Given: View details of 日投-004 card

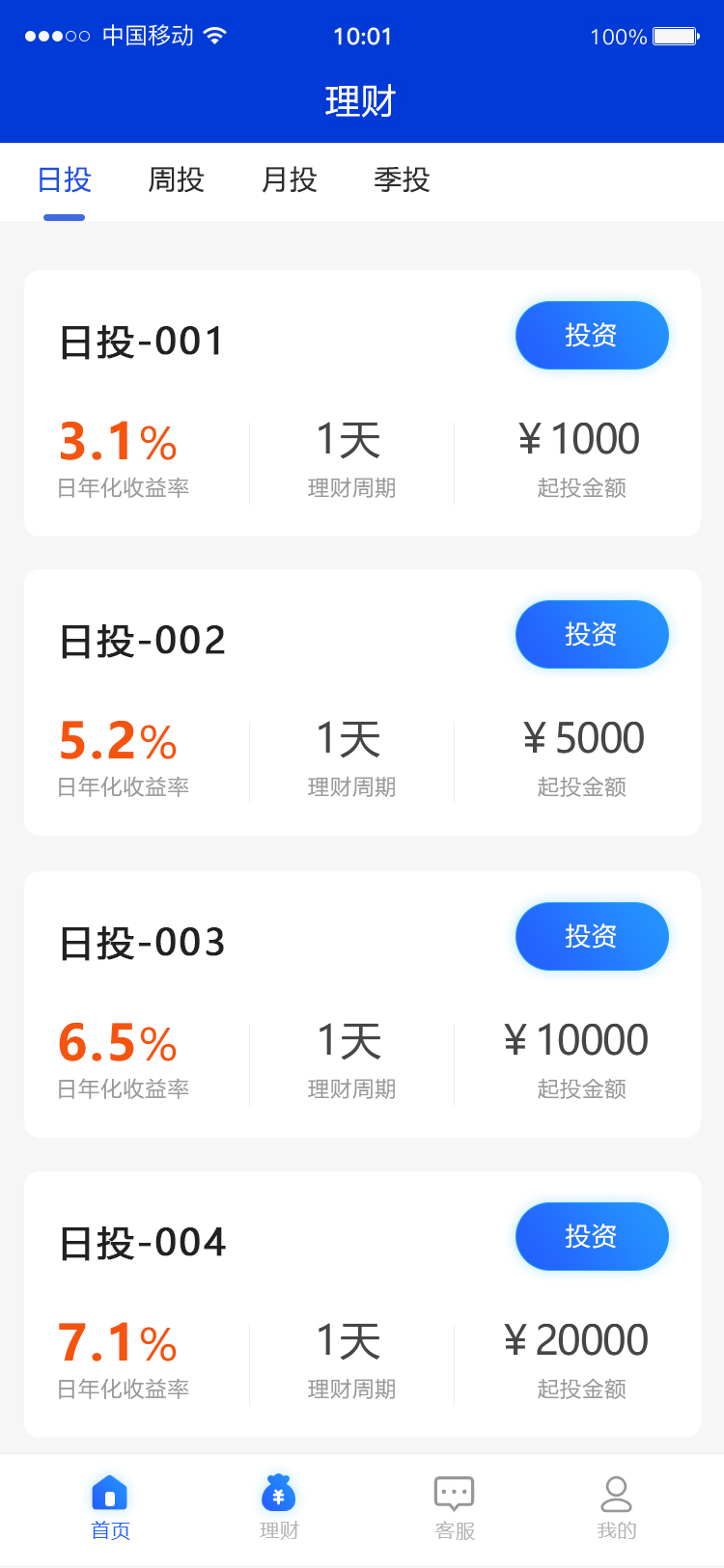Looking at the screenshot, I should coord(142,1244).
